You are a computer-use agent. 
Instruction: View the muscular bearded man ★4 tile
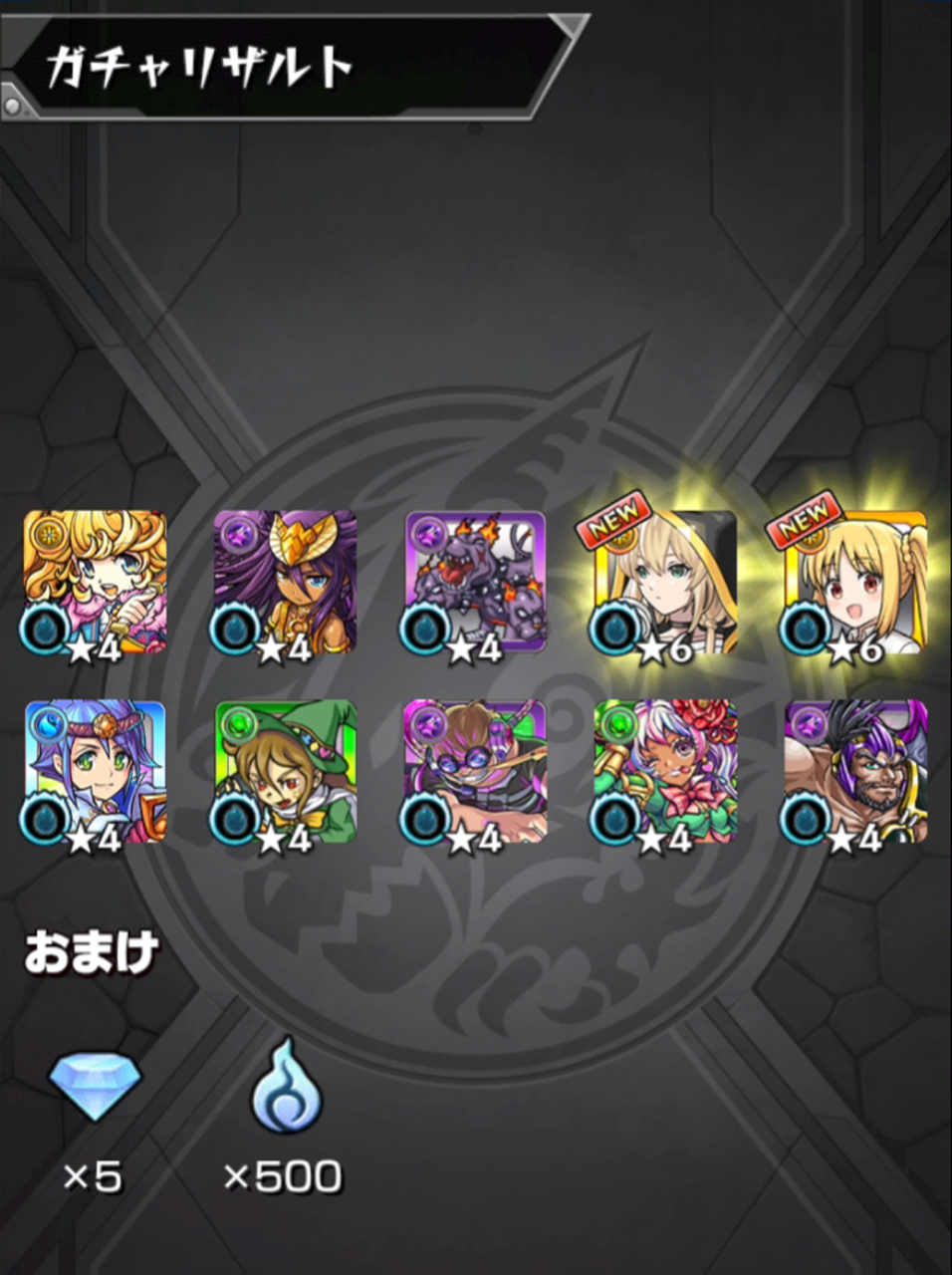click(856, 771)
